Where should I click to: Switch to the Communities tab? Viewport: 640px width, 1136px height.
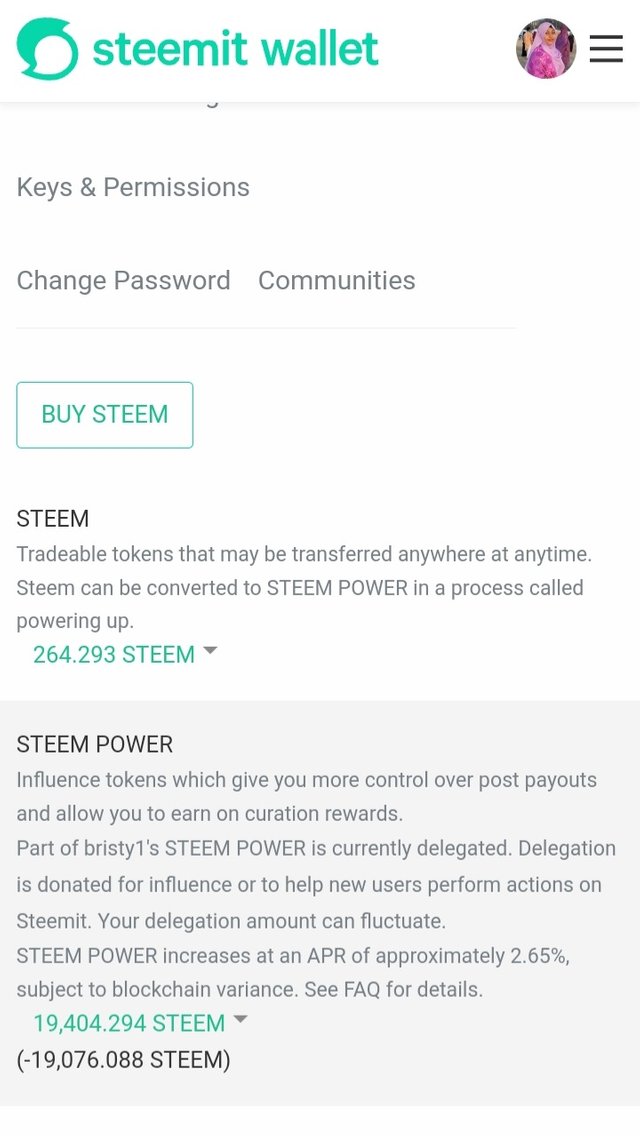point(336,280)
